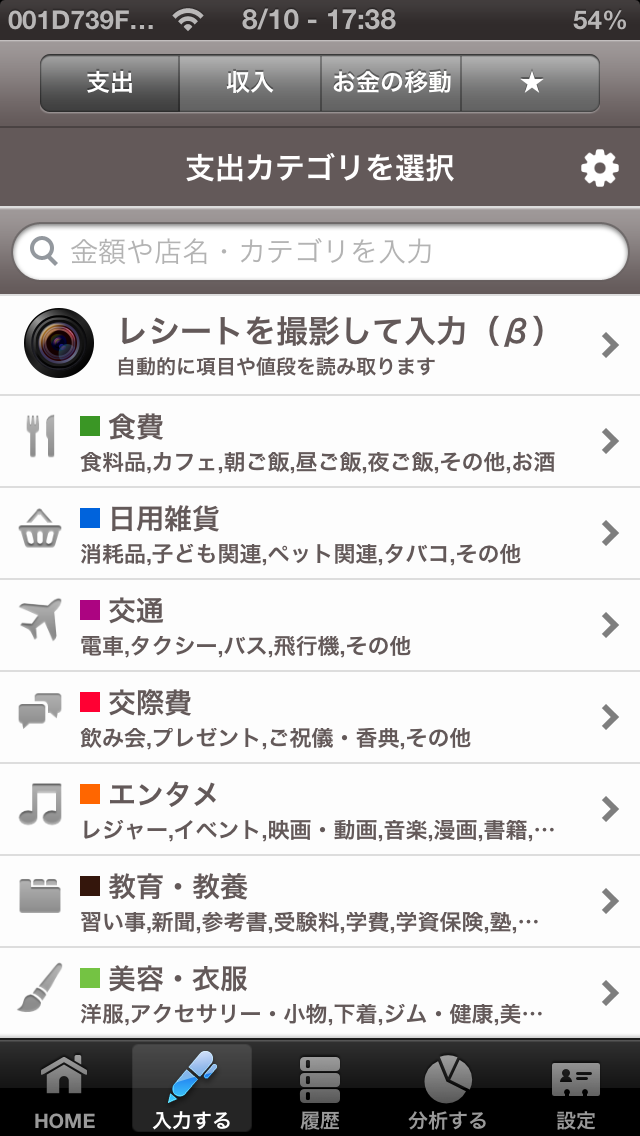
Task: Select the 支出 segment
Action: 109,83
